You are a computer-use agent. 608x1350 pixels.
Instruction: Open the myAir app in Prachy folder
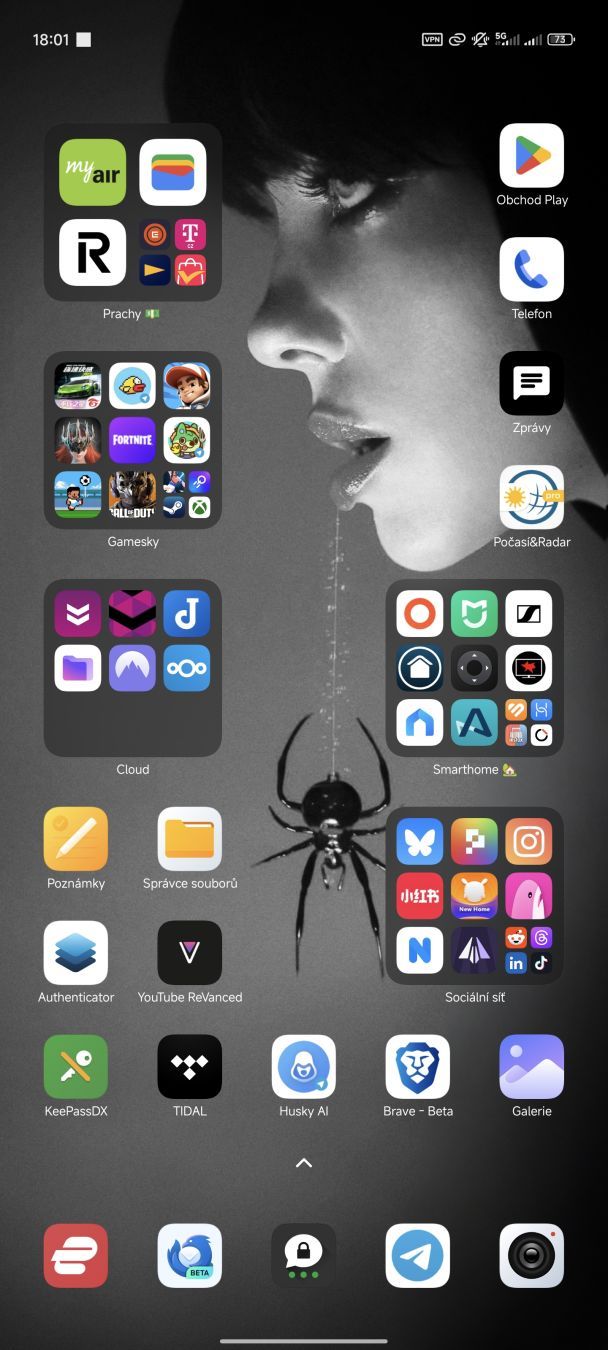[93, 172]
